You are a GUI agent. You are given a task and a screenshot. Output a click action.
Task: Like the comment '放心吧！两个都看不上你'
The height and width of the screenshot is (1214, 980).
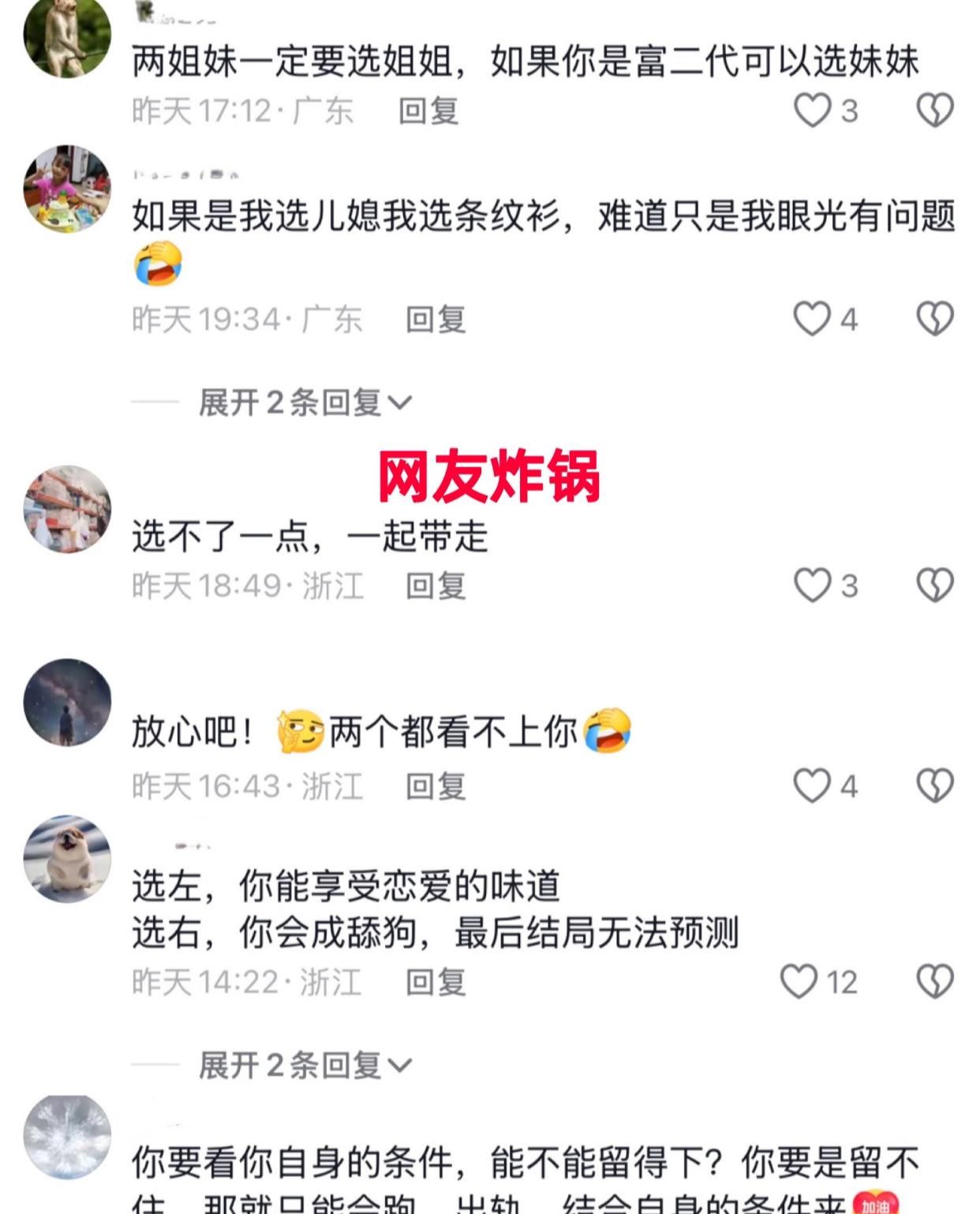813,786
